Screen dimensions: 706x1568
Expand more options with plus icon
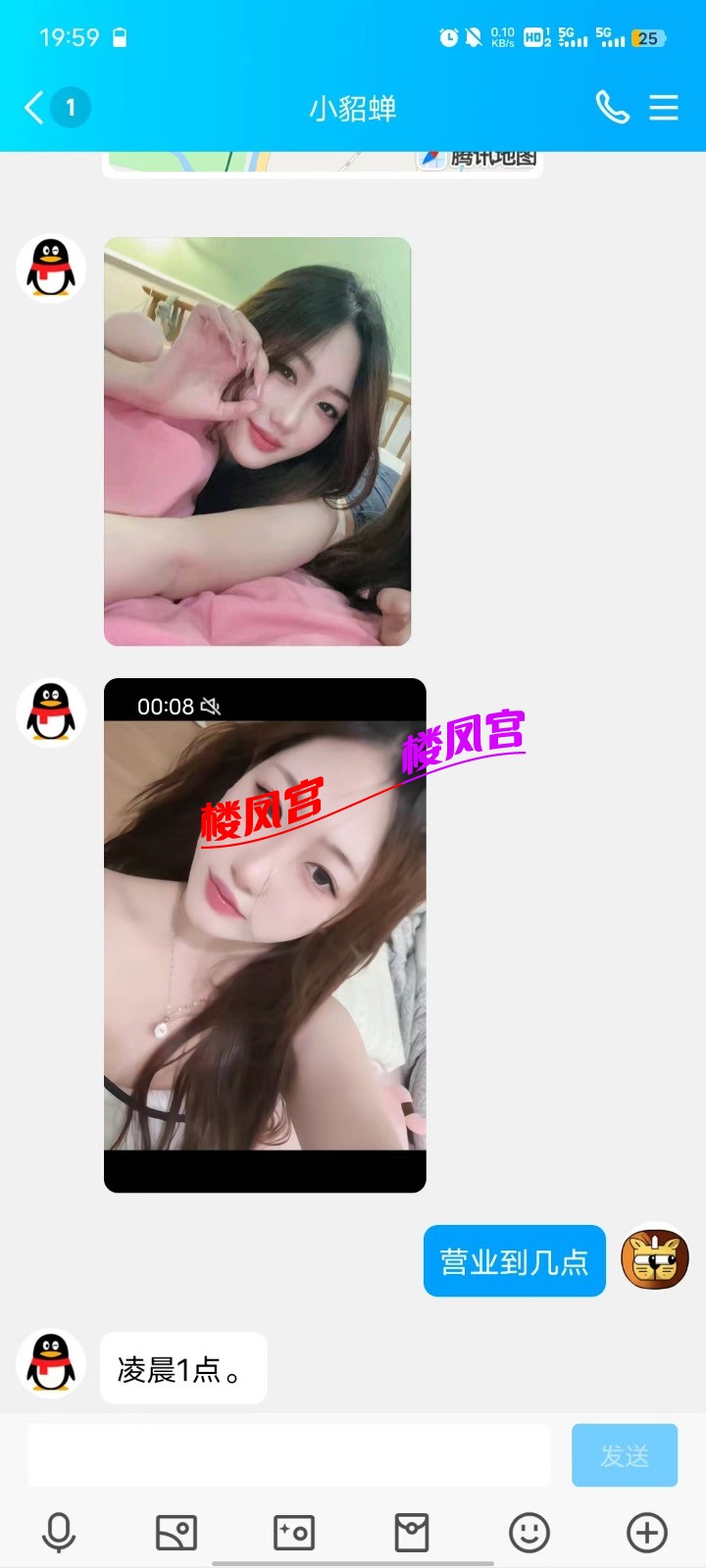tap(647, 1532)
